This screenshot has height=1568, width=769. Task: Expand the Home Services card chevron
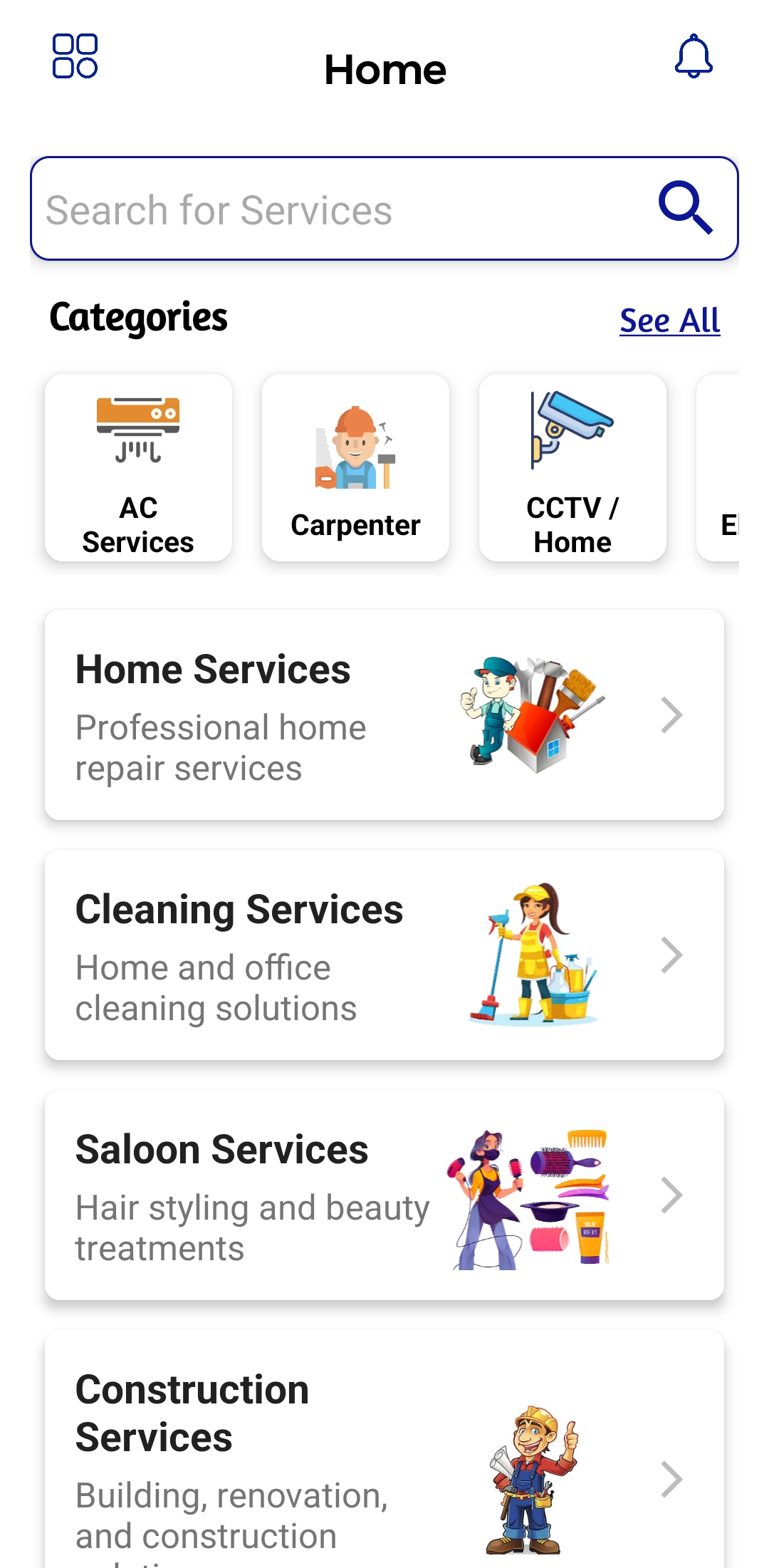[670, 713]
